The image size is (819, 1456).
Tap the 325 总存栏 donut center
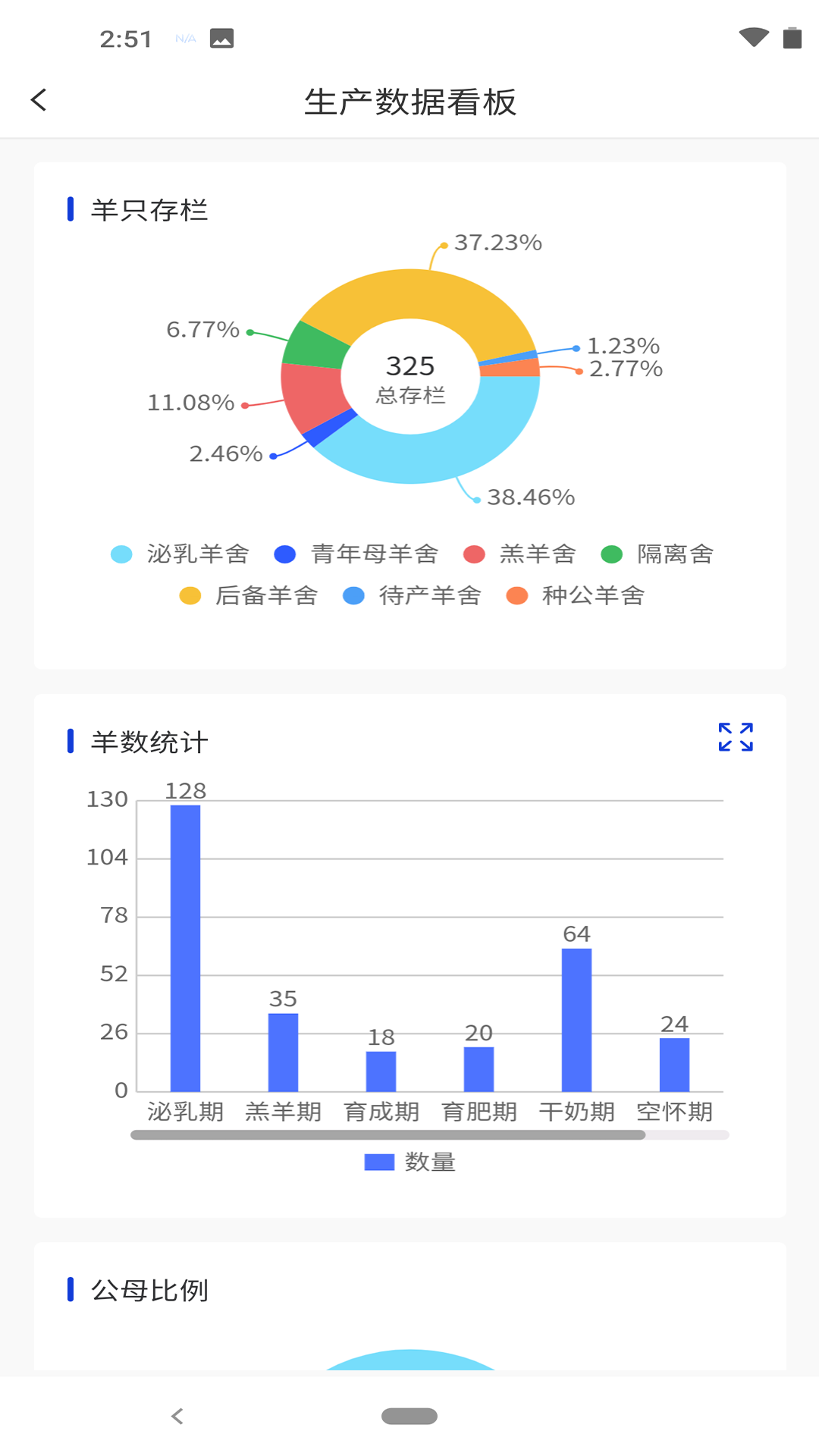(409, 377)
